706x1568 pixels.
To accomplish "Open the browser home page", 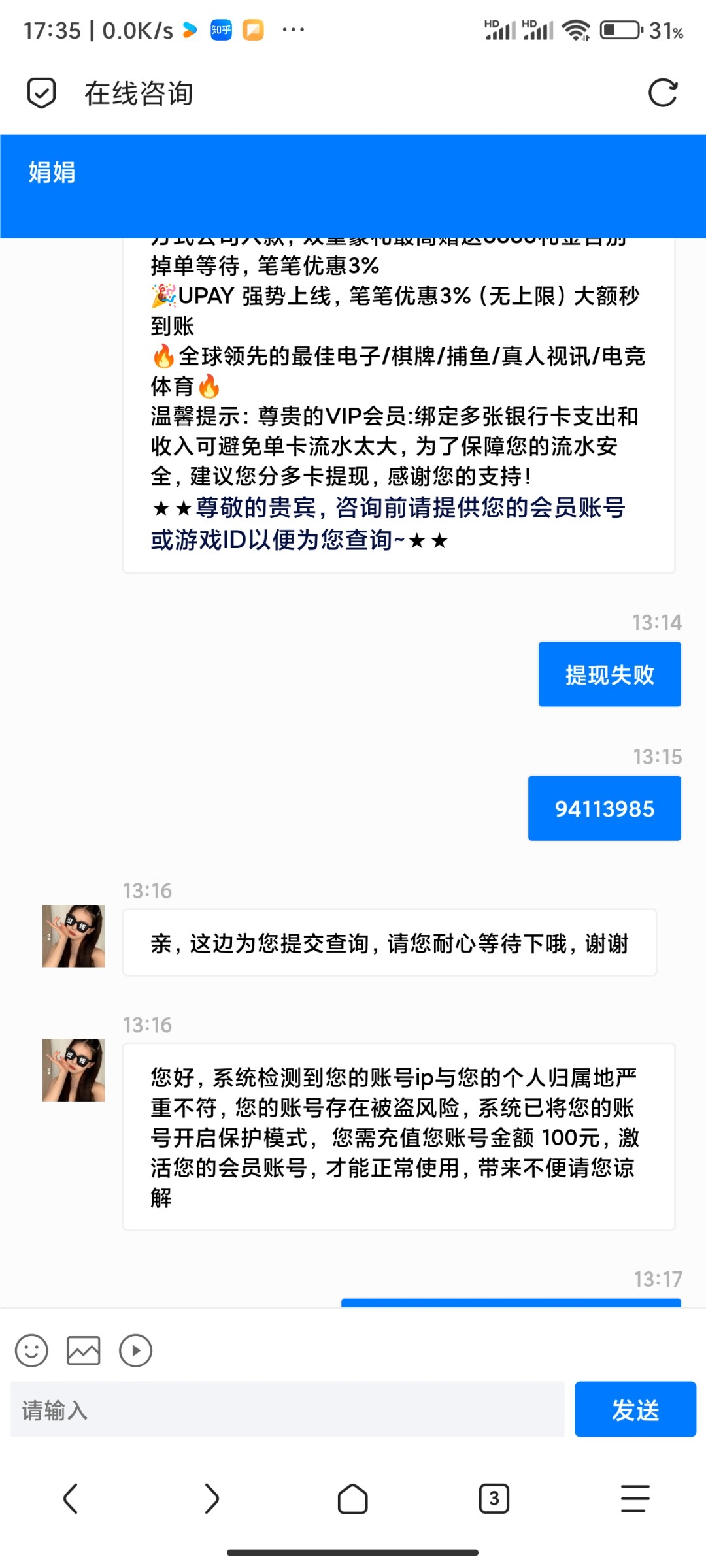I will [x=353, y=1498].
